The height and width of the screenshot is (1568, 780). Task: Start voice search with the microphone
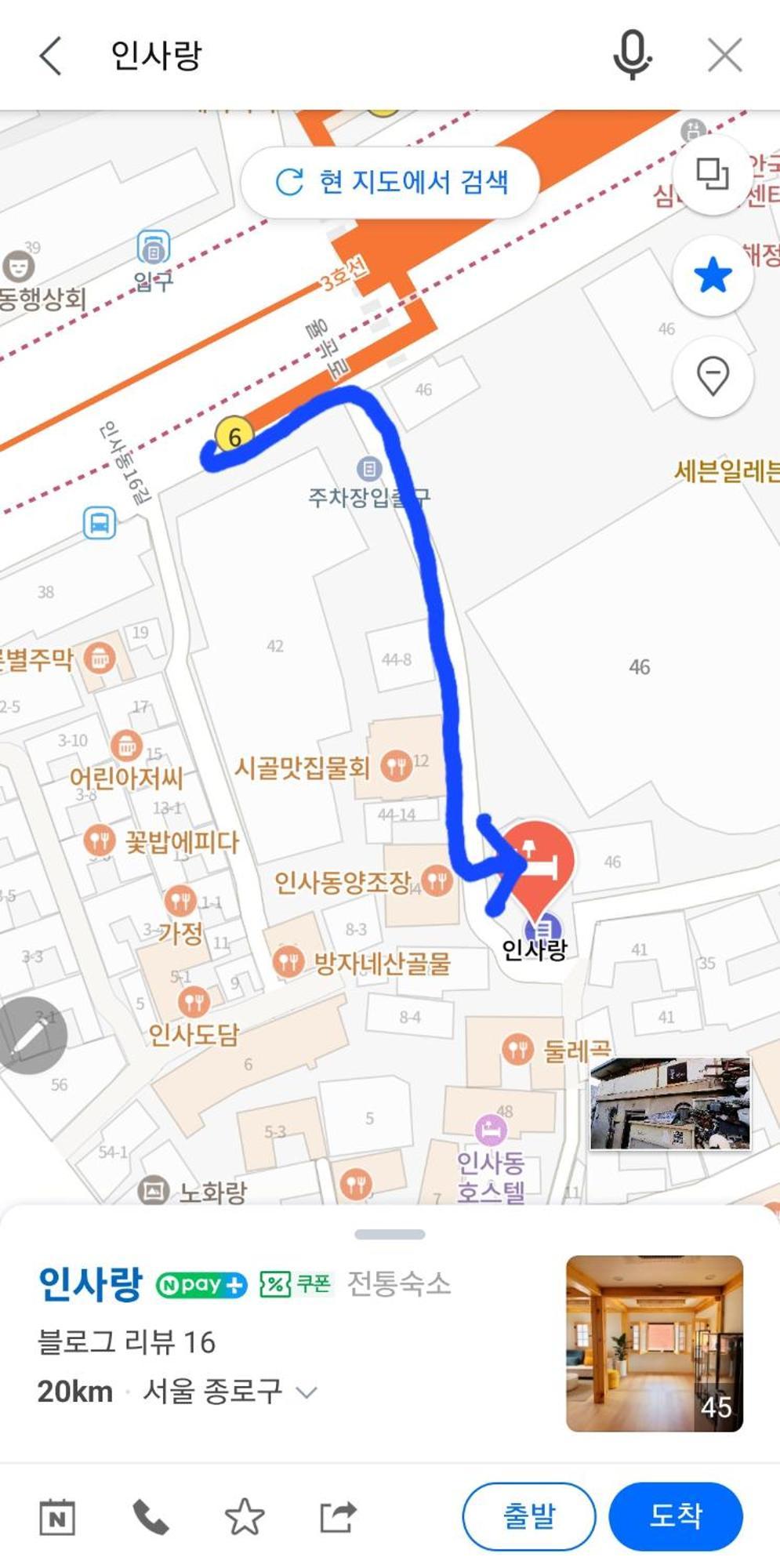coord(632,55)
